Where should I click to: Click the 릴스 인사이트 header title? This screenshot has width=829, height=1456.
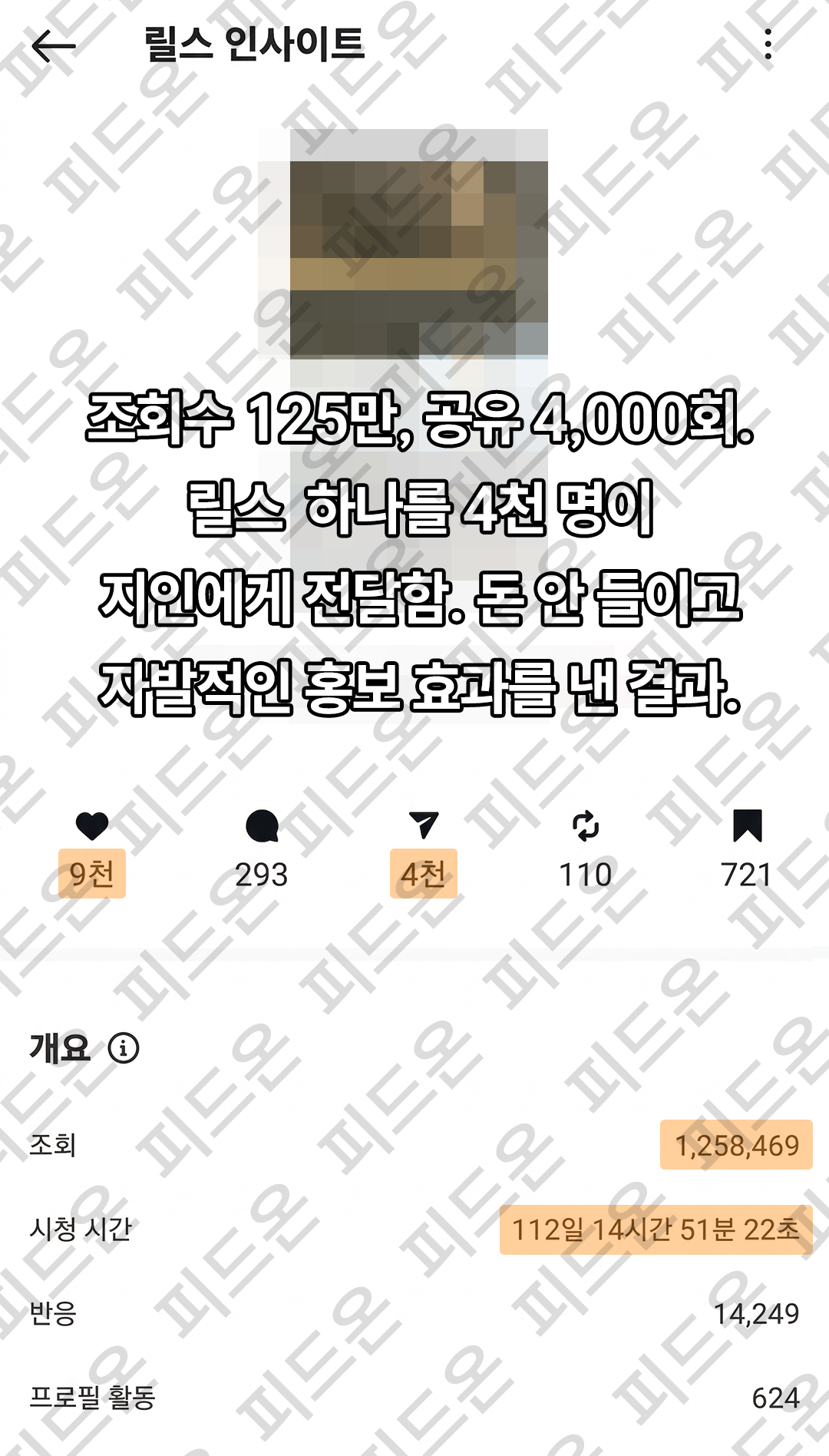(253, 45)
